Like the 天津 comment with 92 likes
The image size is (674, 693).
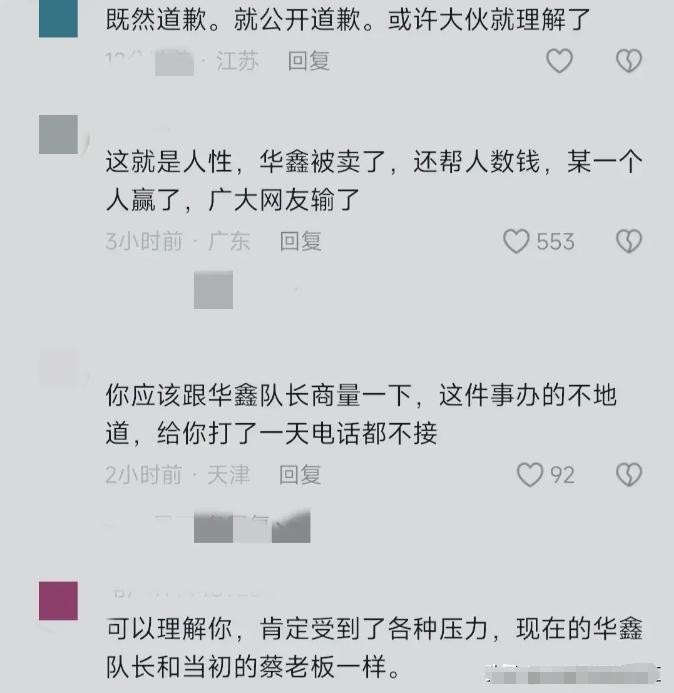click(530, 474)
